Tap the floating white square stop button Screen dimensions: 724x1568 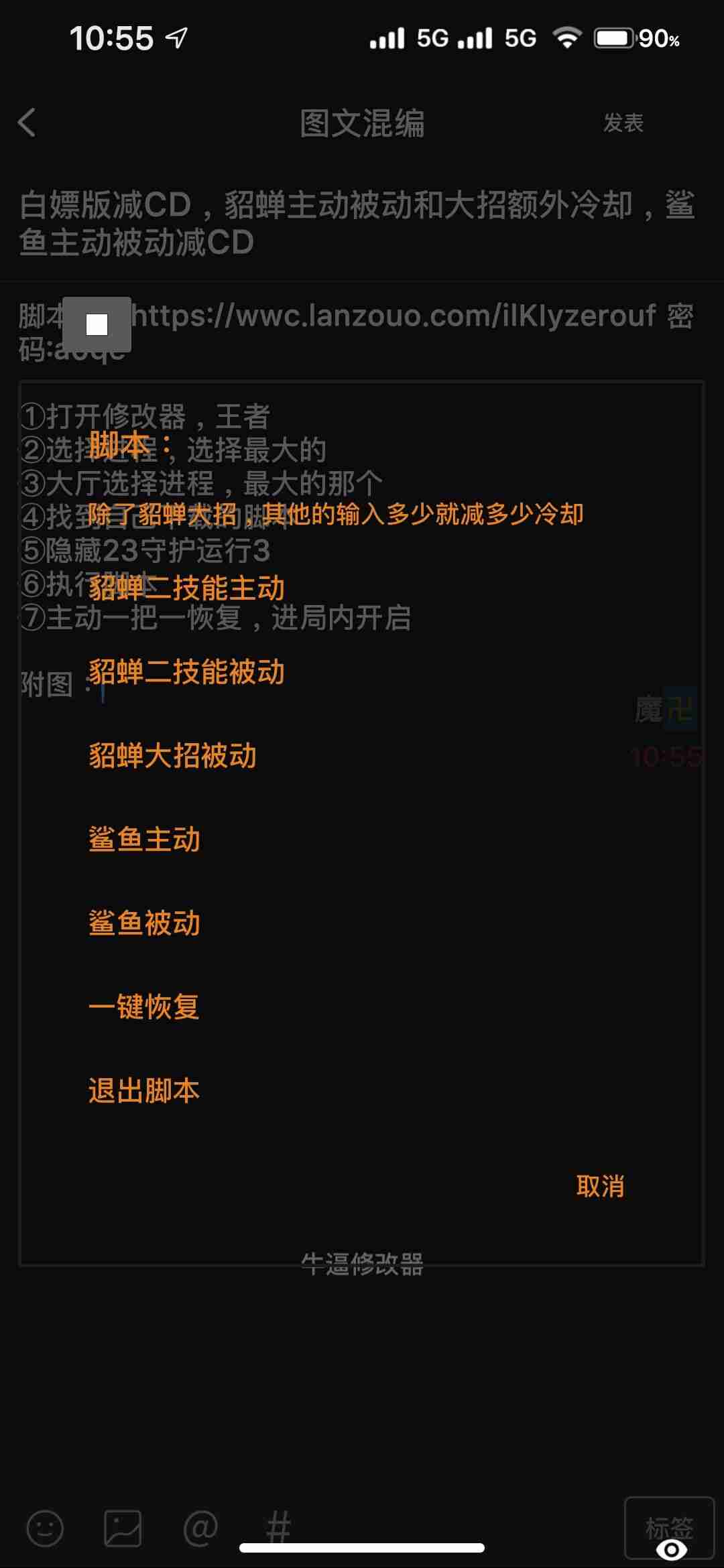pyautogui.click(x=97, y=324)
